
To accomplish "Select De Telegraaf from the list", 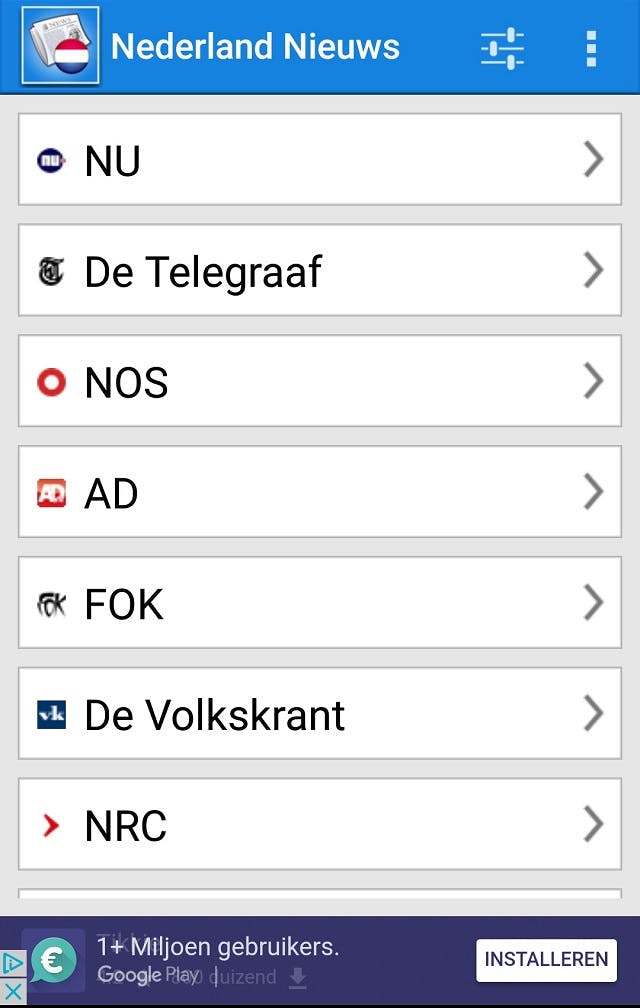I will pos(320,271).
